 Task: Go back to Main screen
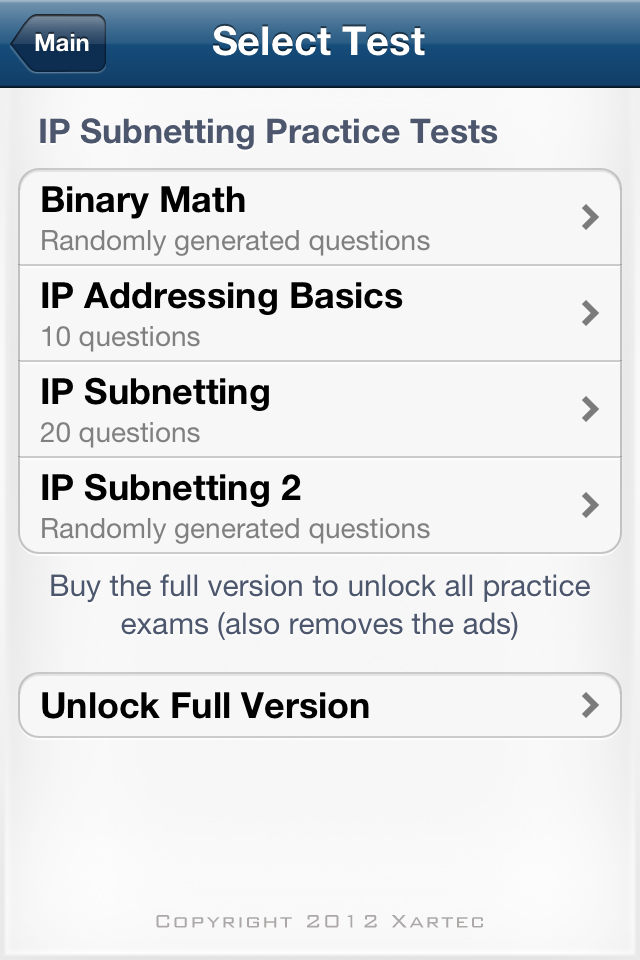58,43
